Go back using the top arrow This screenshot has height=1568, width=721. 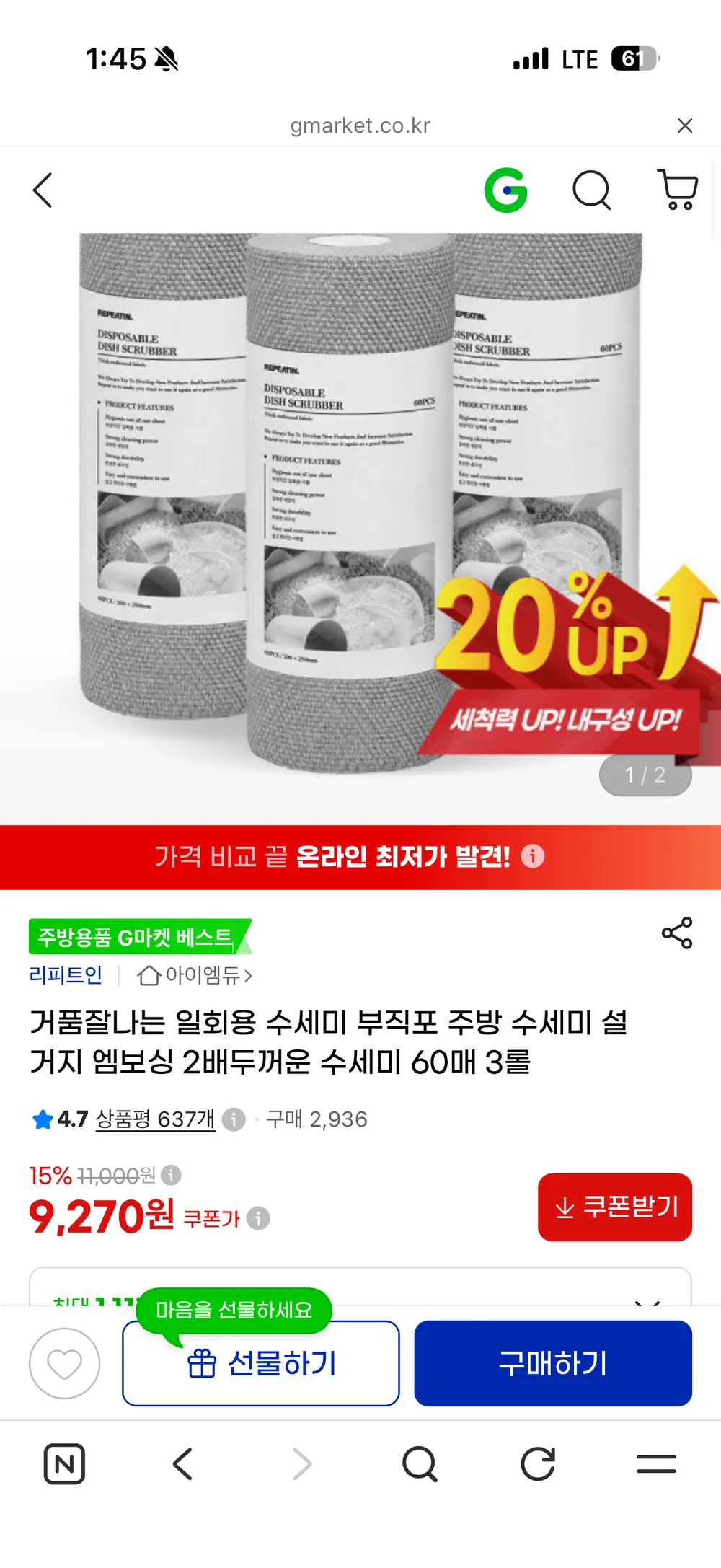(43, 190)
